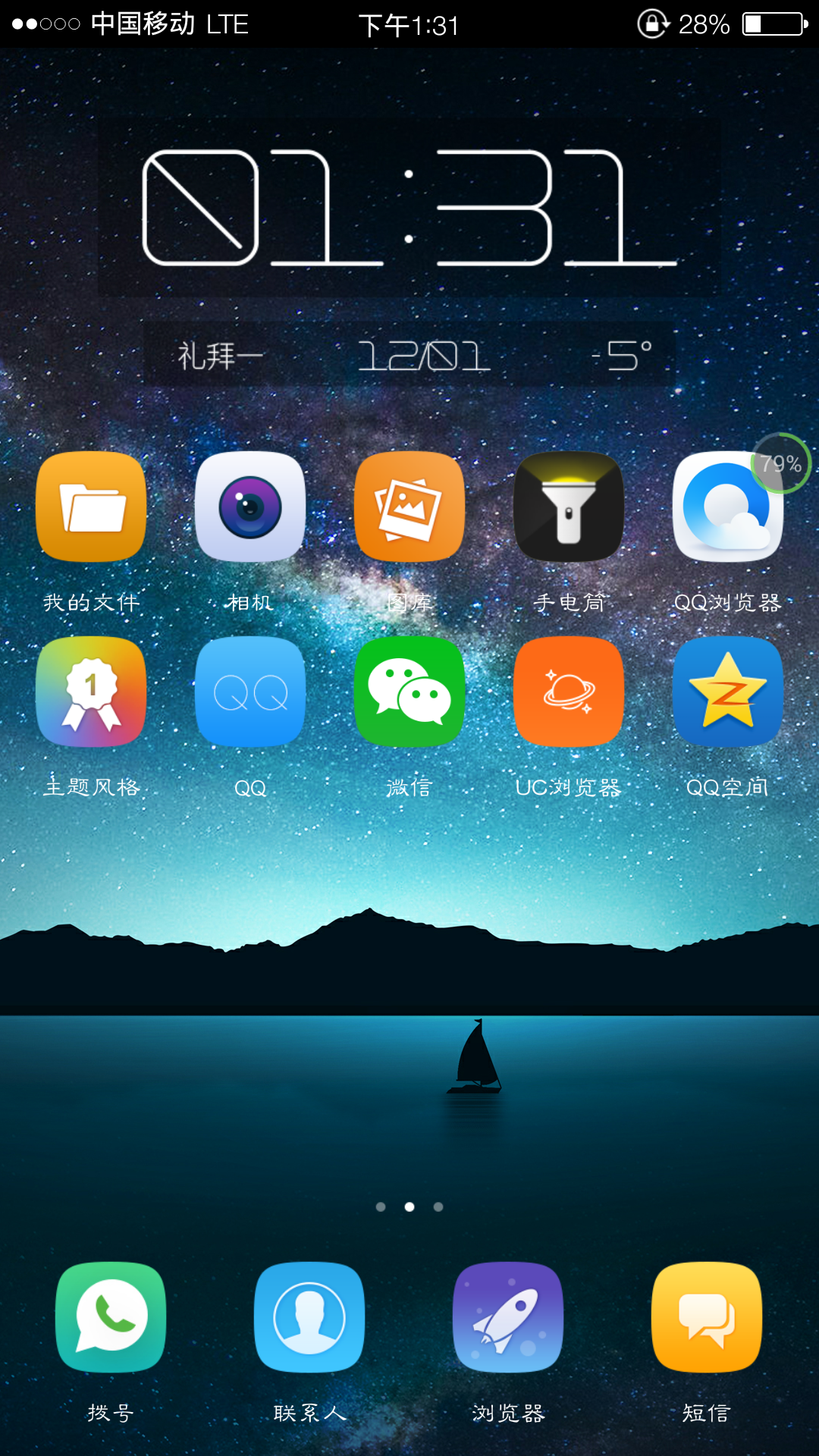This screenshot has width=819, height=1456.
Task: Open 短信 messages in the dock
Action: [707, 1317]
